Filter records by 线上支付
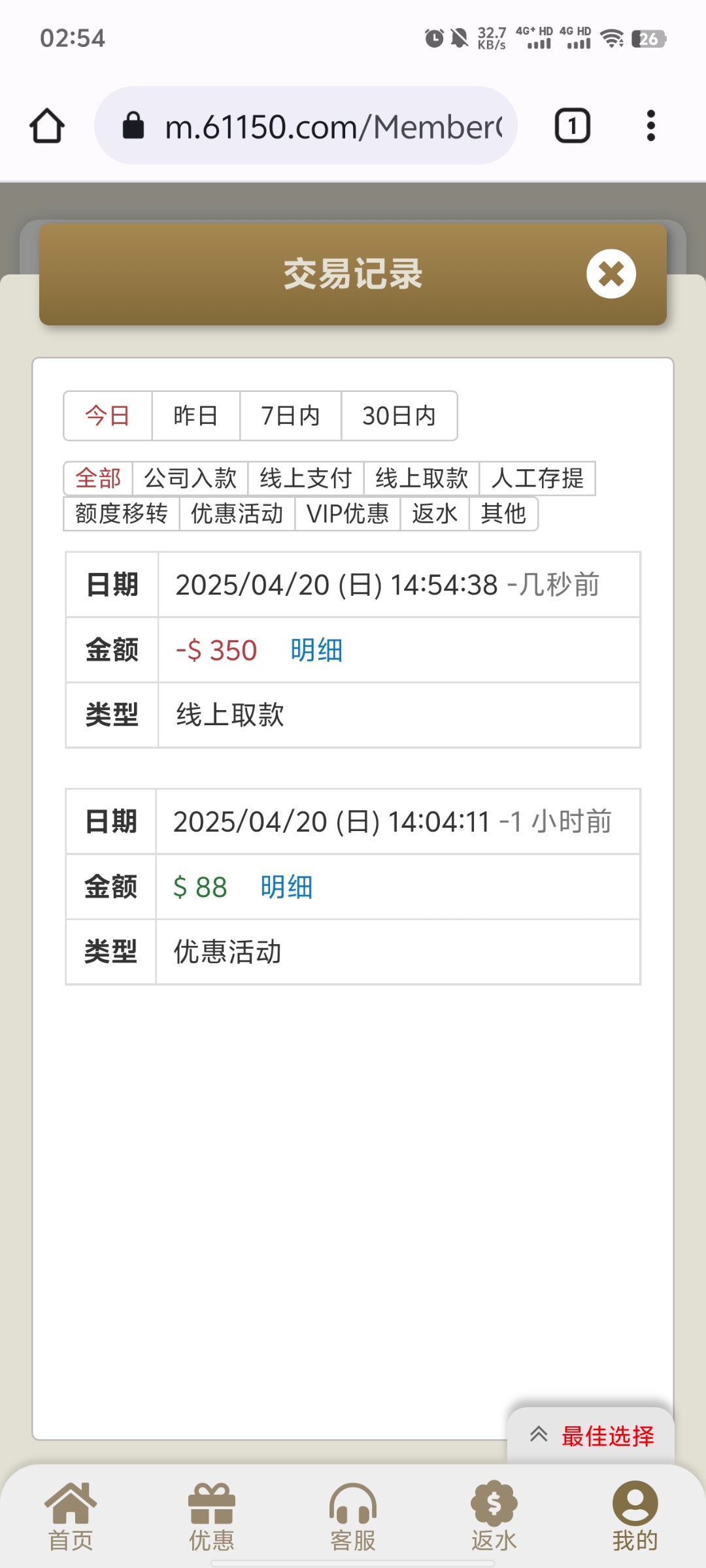 (x=306, y=478)
